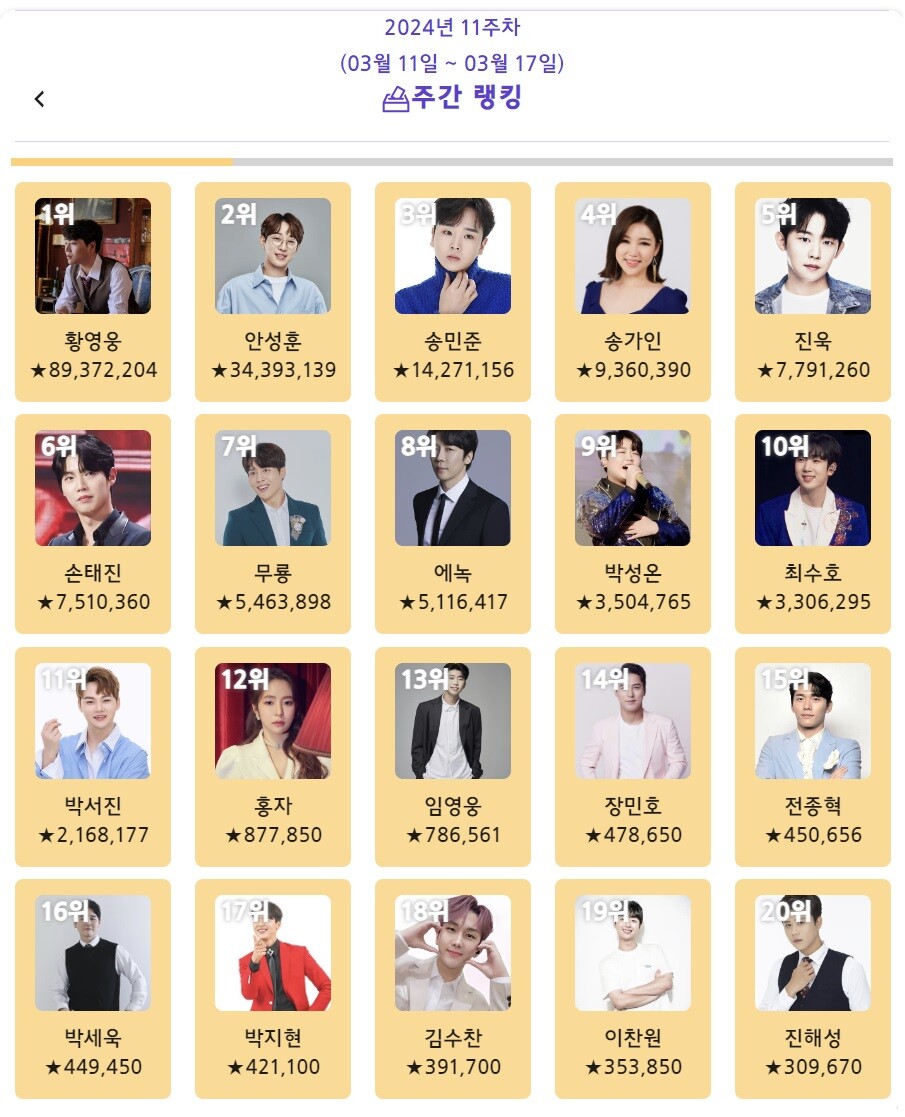View 박성온's 9th place card
This screenshot has height=1117, width=905.
pyautogui.click(x=633, y=523)
